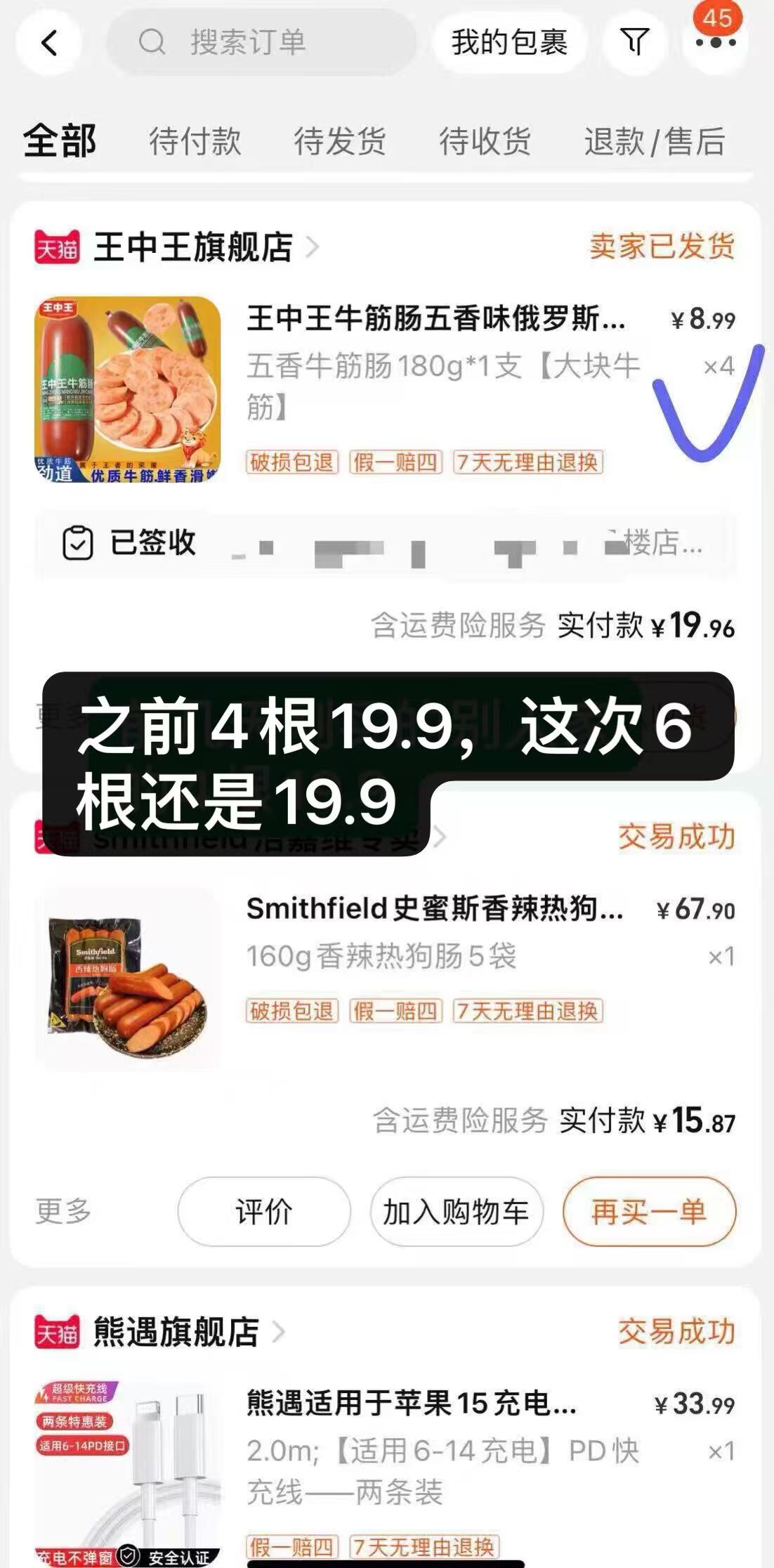Open the 已签收 delivery status icon
This screenshot has height=1568, width=774.
pyautogui.click(x=77, y=542)
